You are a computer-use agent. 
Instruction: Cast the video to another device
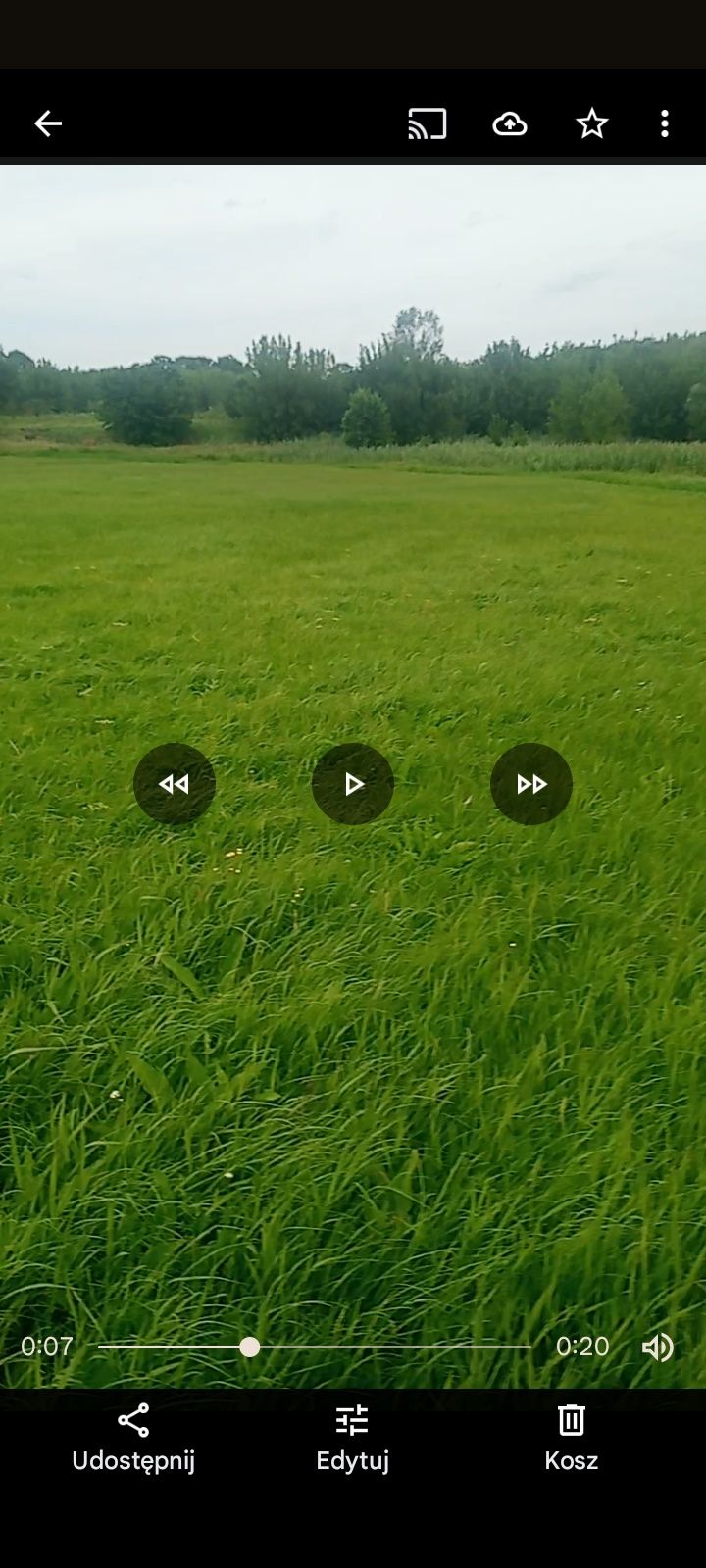click(428, 123)
